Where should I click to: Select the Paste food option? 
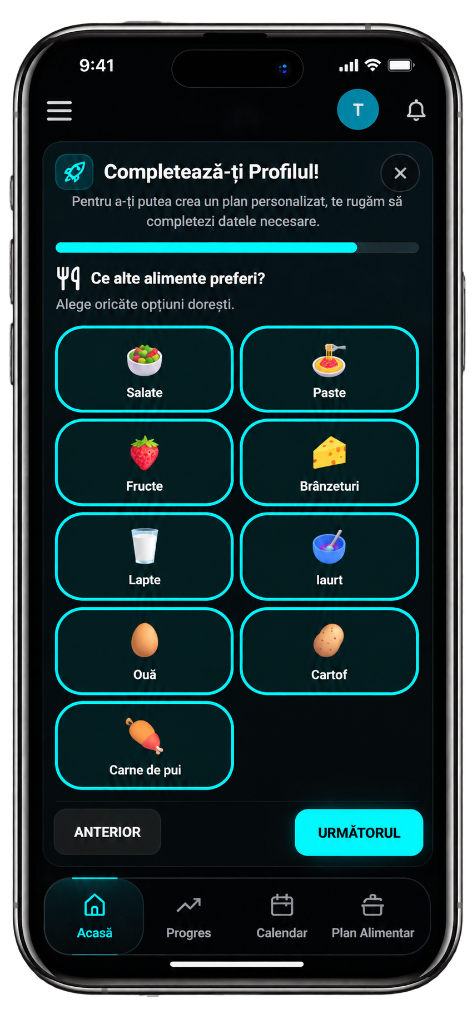click(x=329, y=369)
